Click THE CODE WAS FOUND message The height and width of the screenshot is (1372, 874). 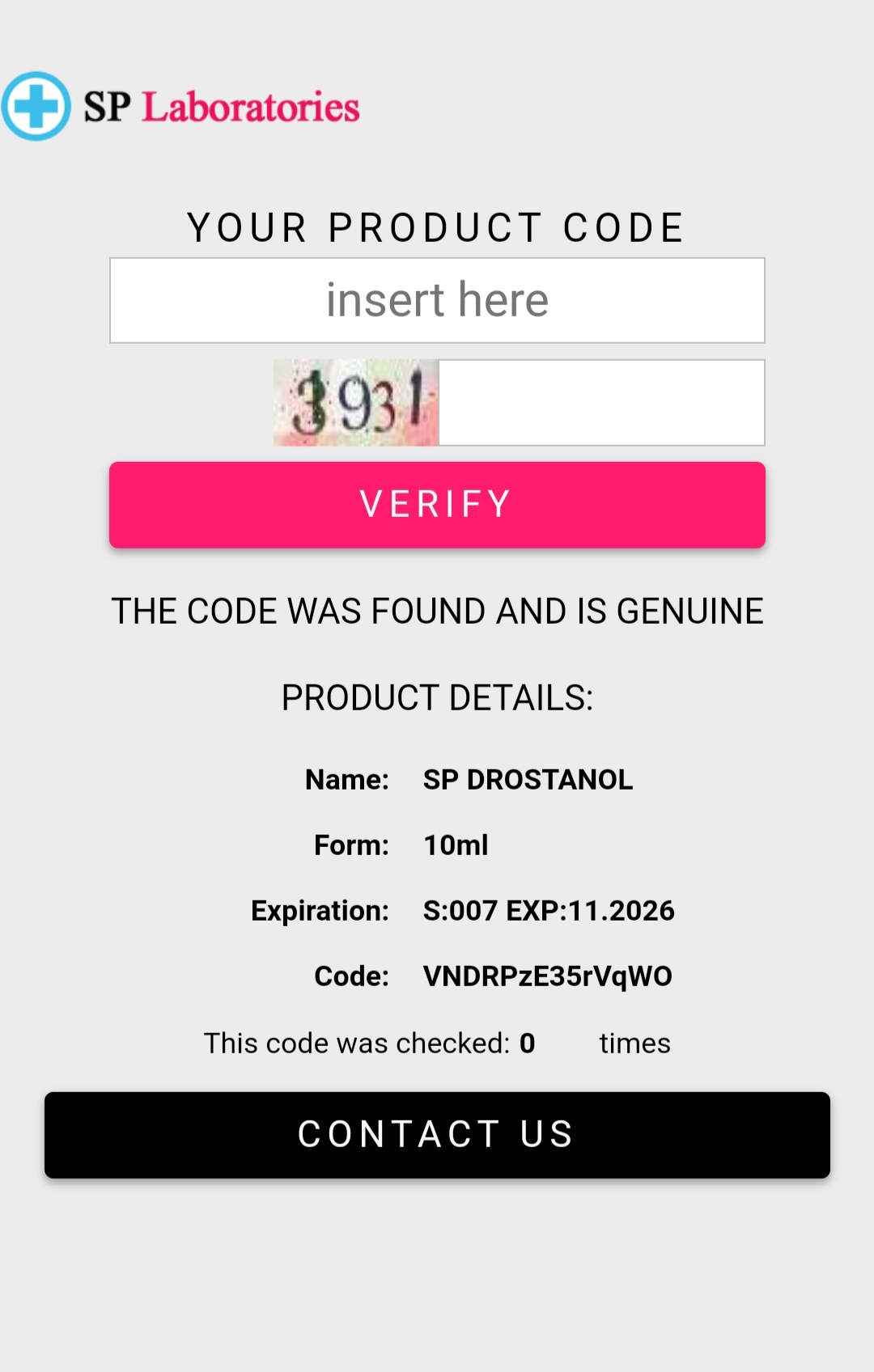coord(437,611)
